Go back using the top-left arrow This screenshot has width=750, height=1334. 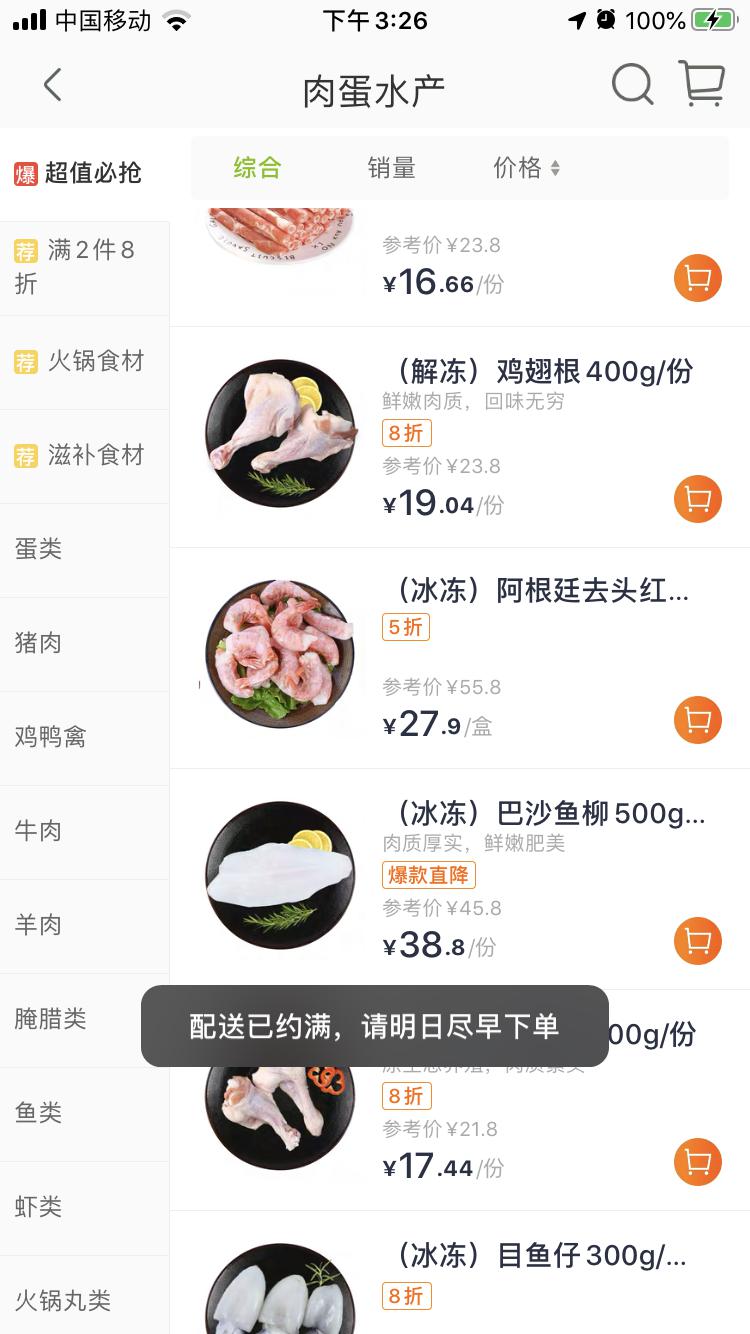pos(53,86)
